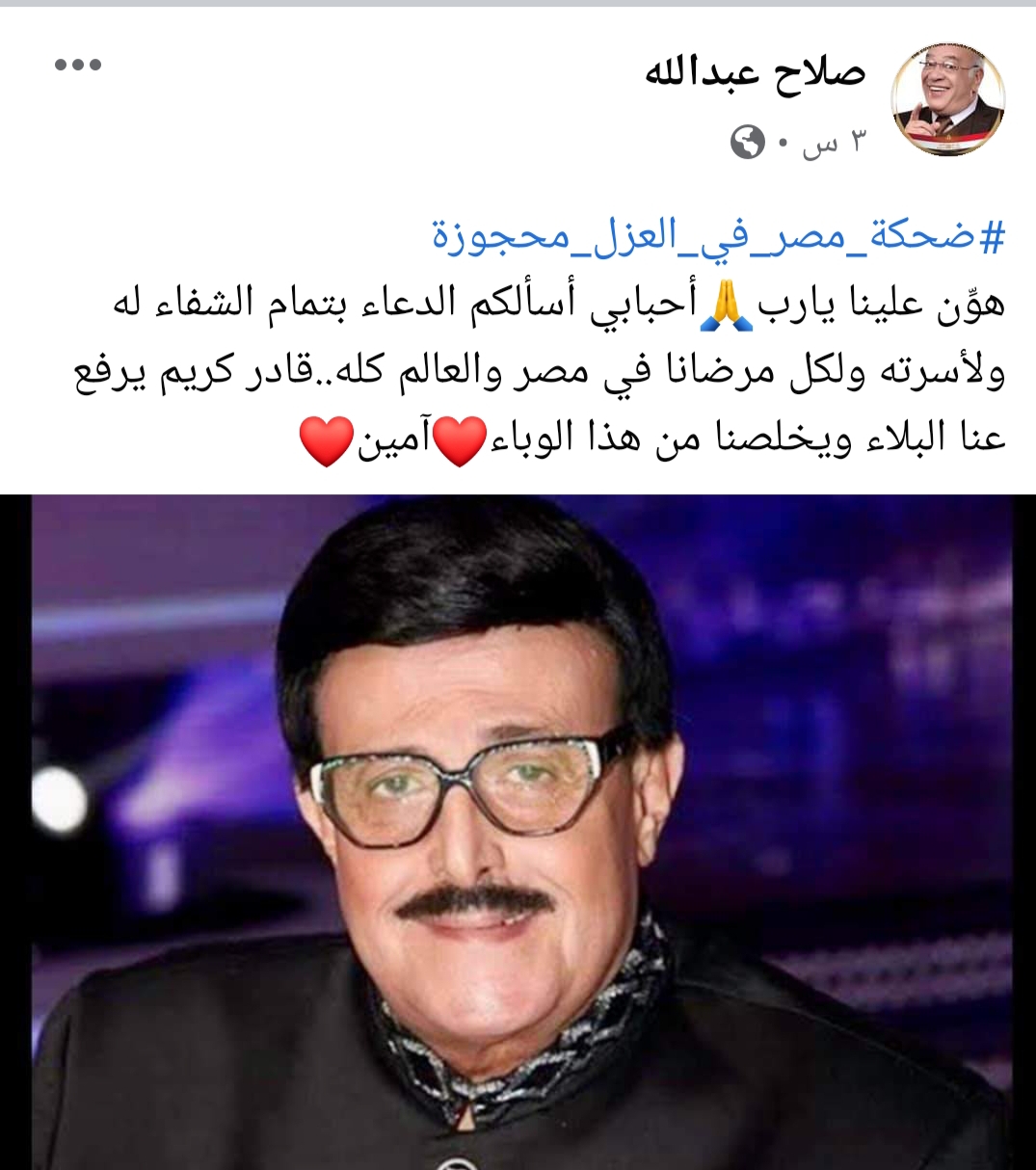This screenshot has width=1036, height=1170.
Task: Open the post's photo in full view
Action: click(520, 829)
